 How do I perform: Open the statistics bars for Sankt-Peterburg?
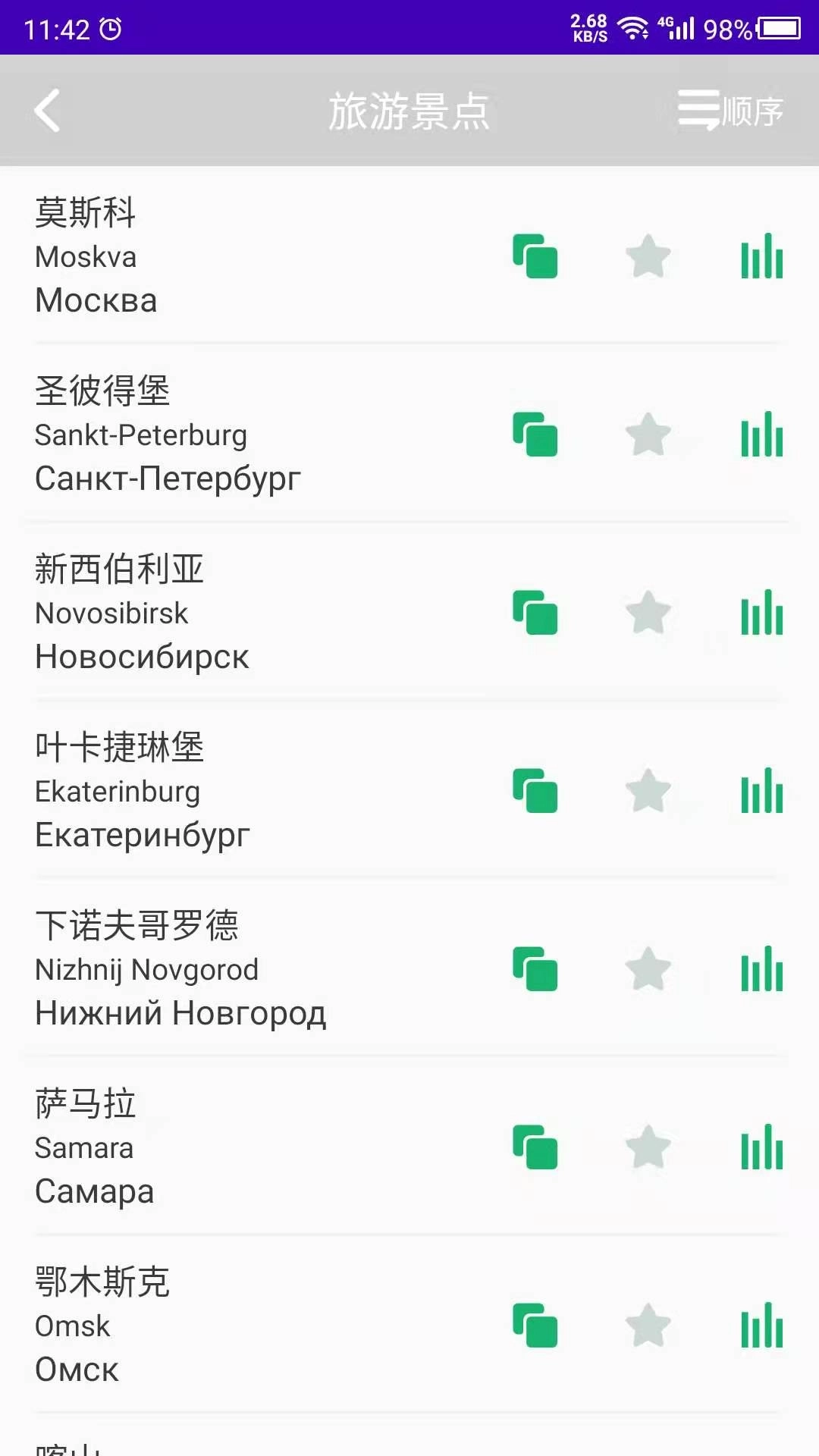(x=761, y=434)
